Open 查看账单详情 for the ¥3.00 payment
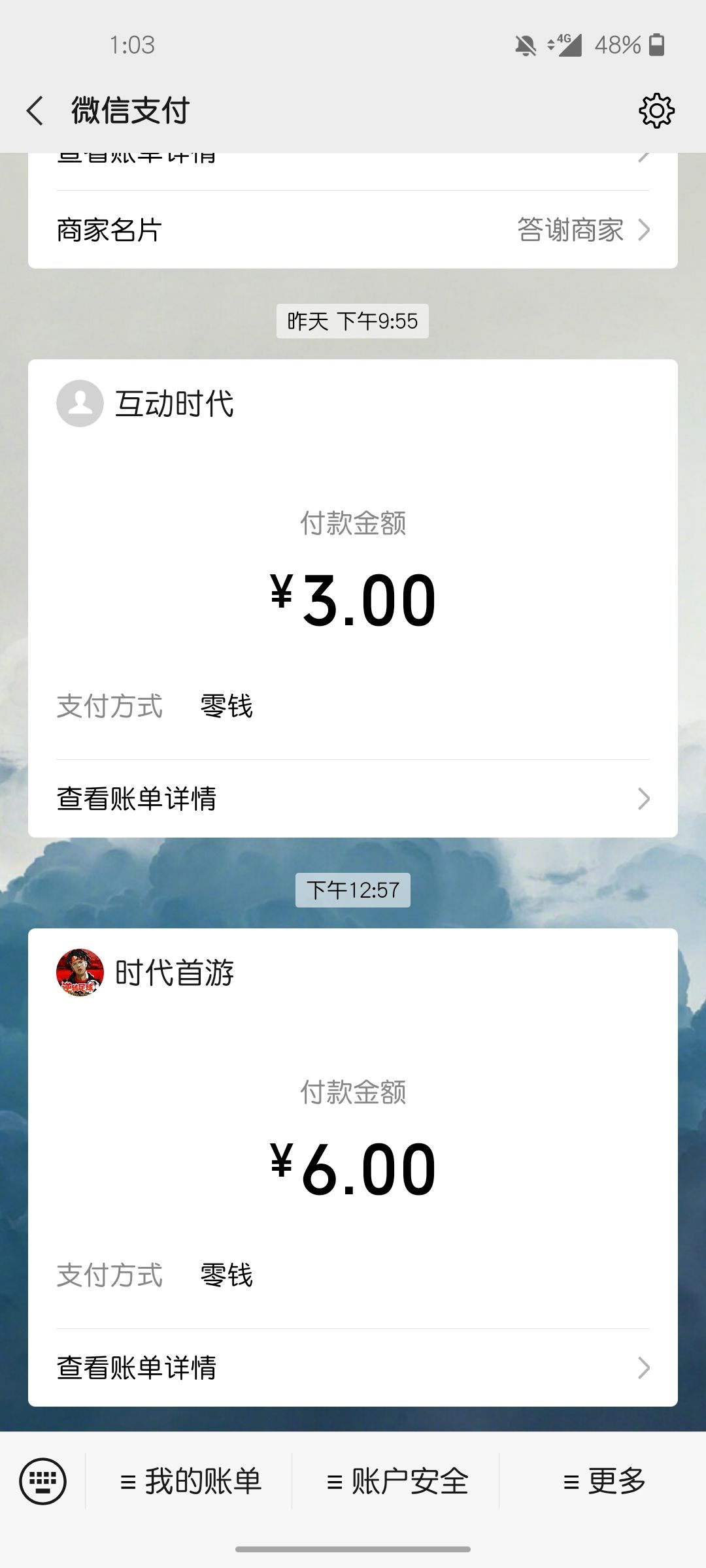The image size is (706, 1568). (x=137, y=798)
